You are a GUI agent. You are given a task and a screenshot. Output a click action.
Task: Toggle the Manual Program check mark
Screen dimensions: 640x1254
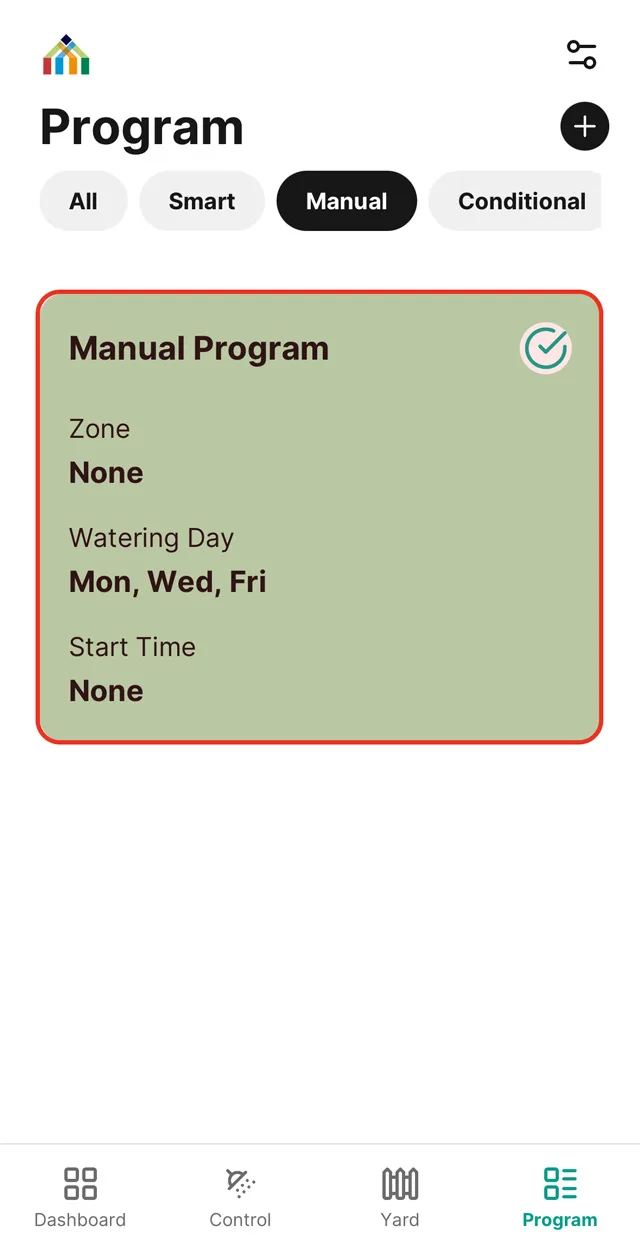click(x=546, y=349)
